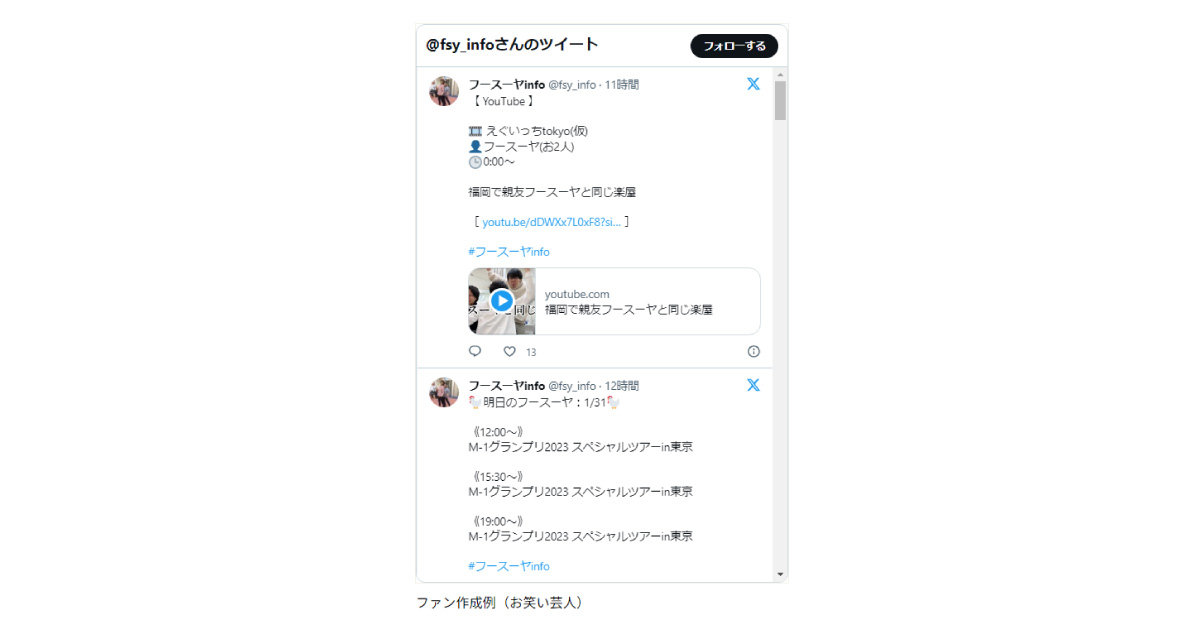
Task: Open the 11時間 timestamp of the first tweet
Action: click(621, 85)
